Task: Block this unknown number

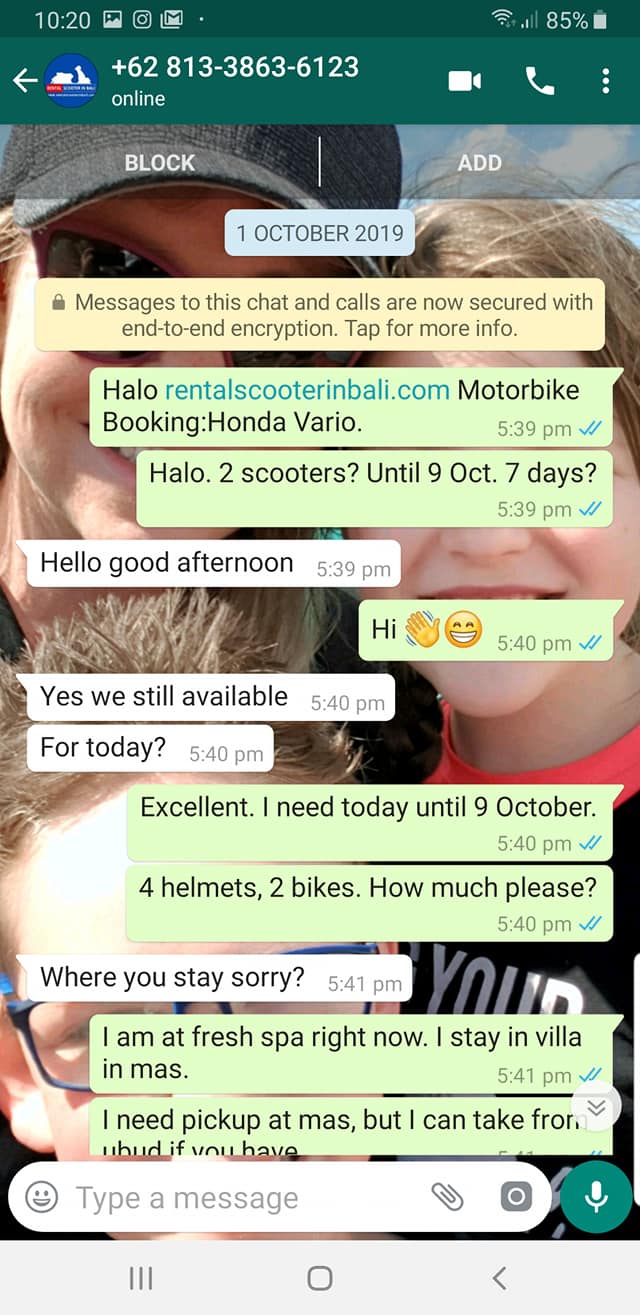Action: [x=160, y=162]
